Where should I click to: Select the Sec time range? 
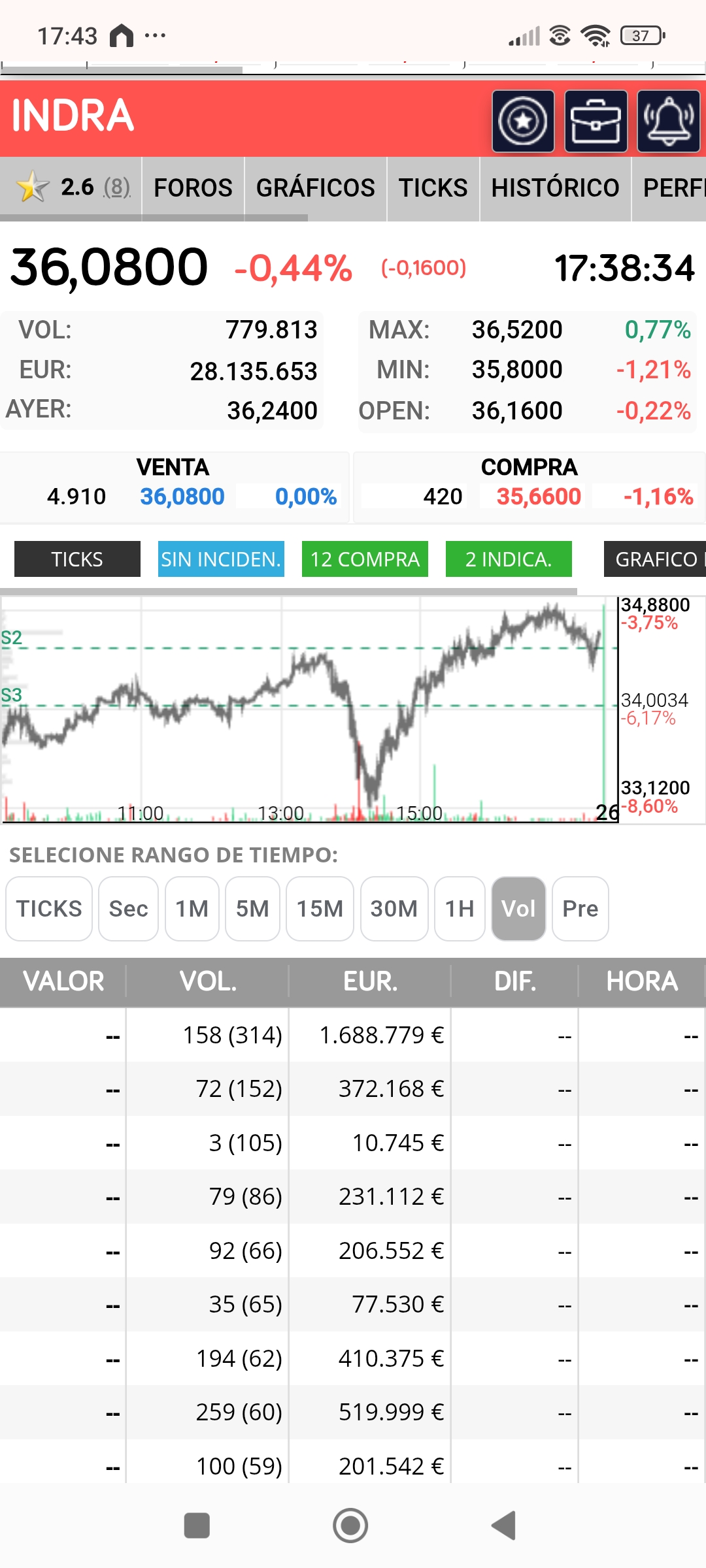click(x=128, y=909)
